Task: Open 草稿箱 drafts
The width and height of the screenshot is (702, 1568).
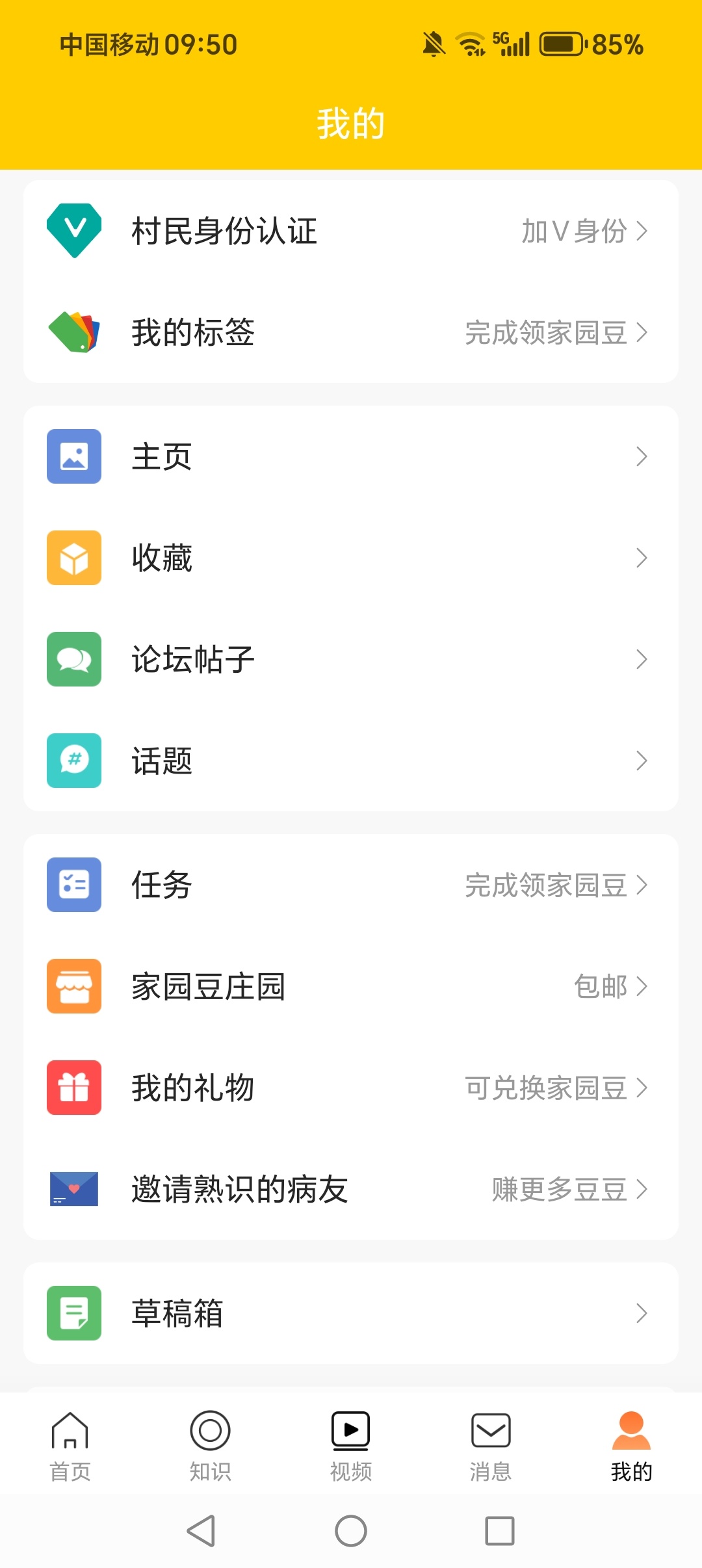Action: click(351, 1313)
